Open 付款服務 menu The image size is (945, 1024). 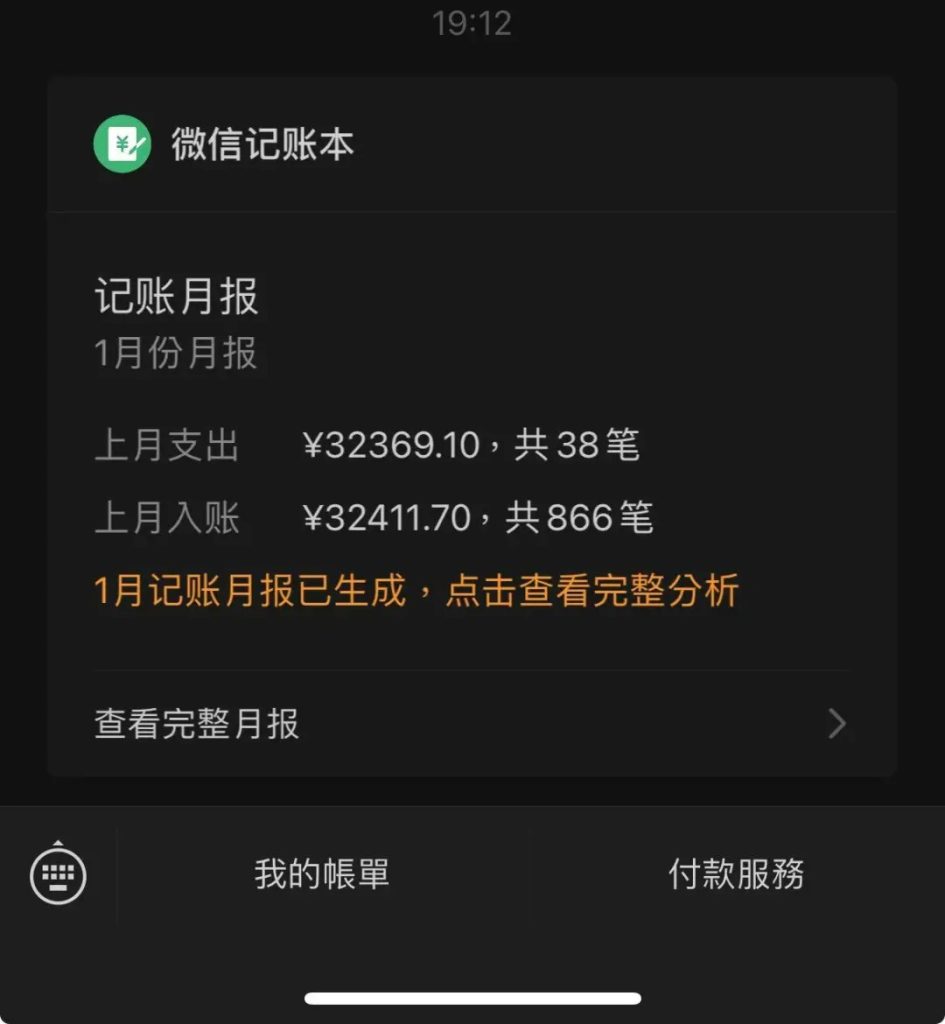[x=736, y=875]
